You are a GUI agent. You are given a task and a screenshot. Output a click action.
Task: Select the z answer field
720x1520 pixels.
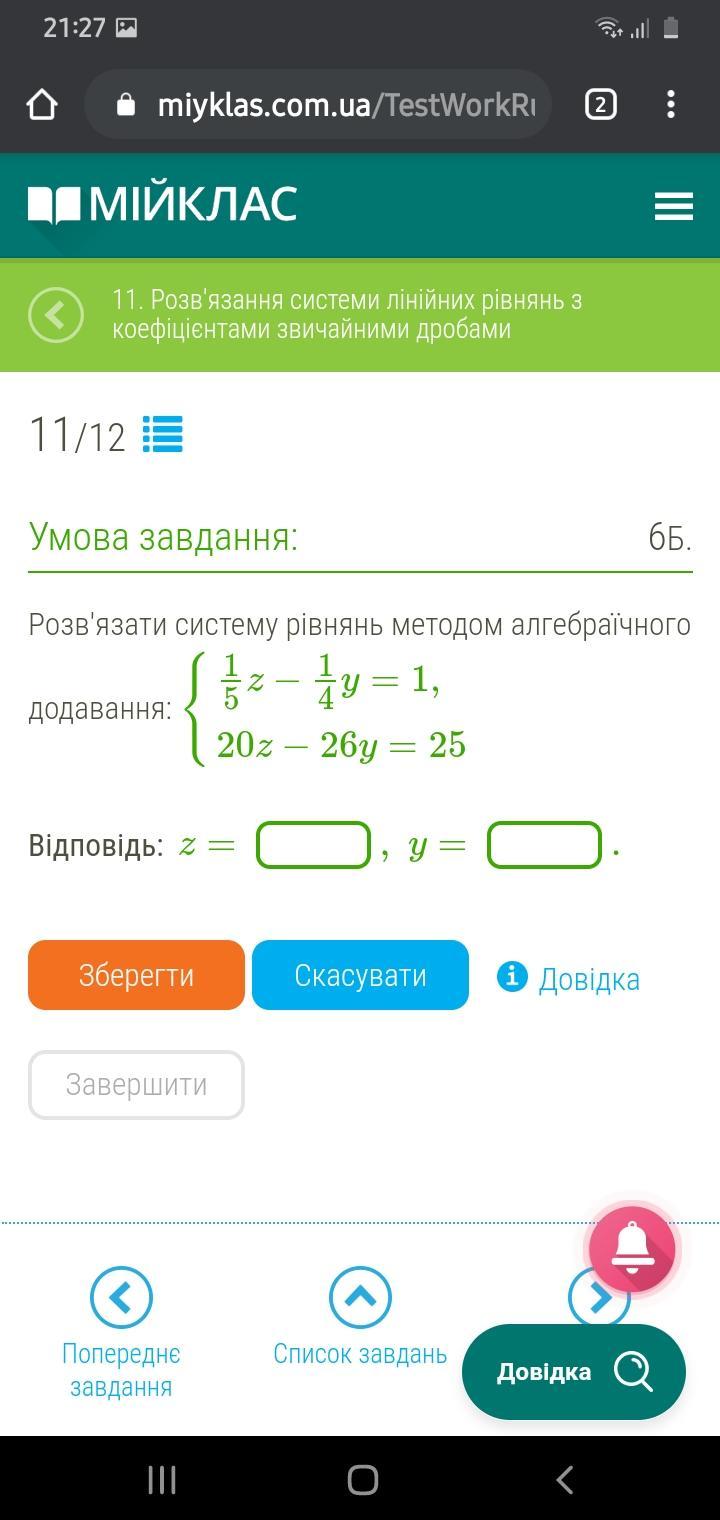tap(314, 845)
